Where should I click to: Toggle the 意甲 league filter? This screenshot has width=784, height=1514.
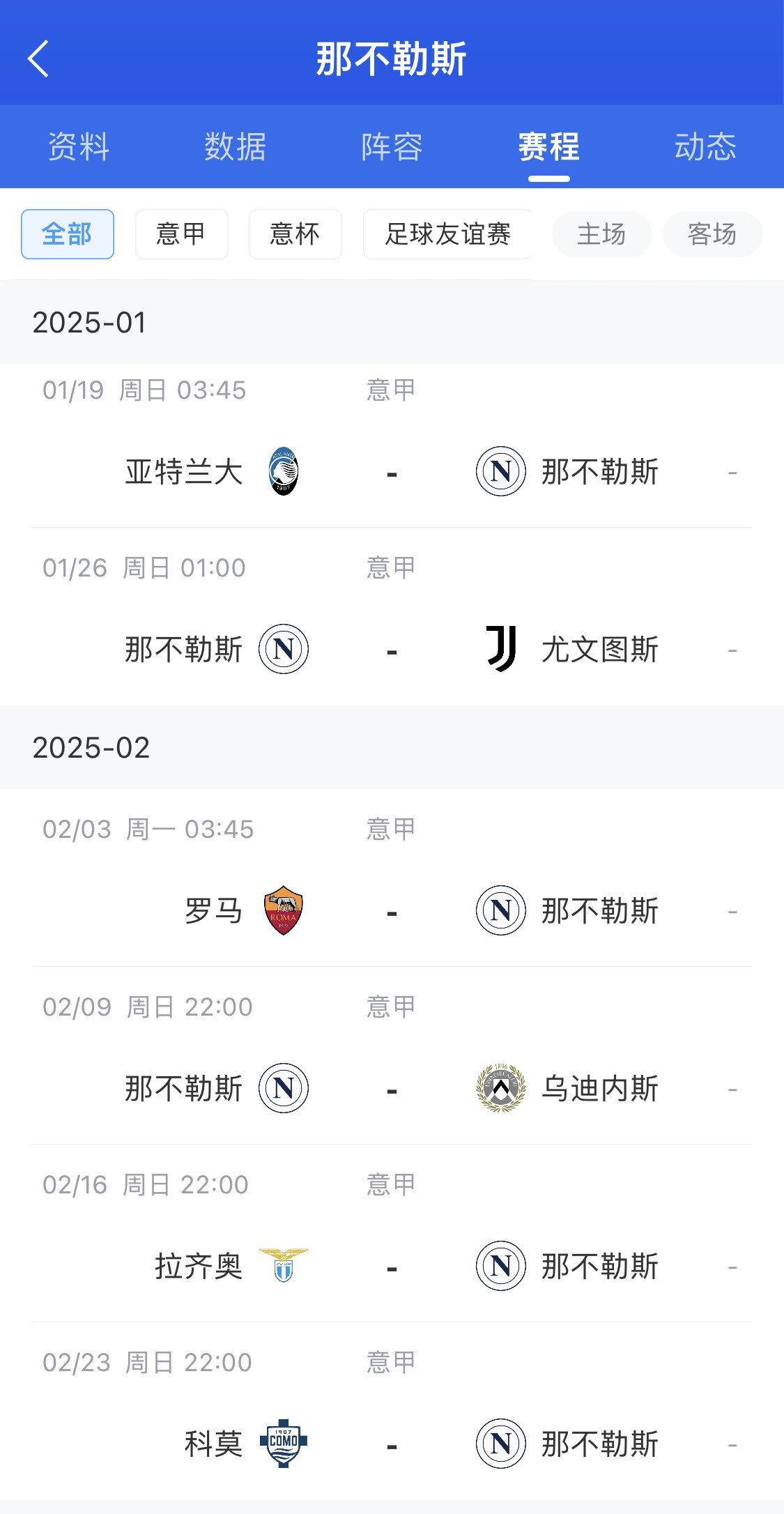(x=180, y=234)
